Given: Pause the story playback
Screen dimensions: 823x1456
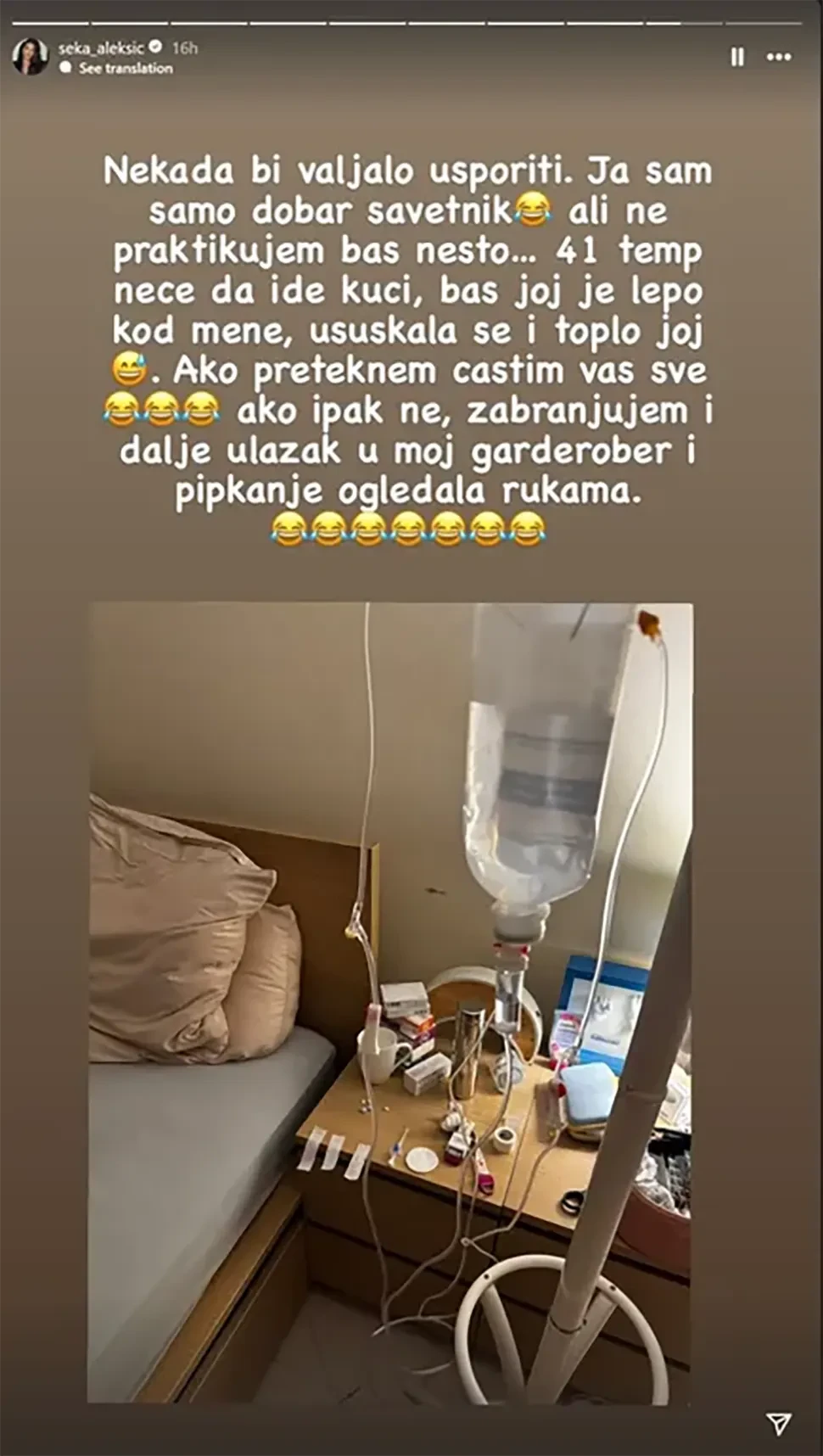Looking at the screenshot, I should coord(737,57).
